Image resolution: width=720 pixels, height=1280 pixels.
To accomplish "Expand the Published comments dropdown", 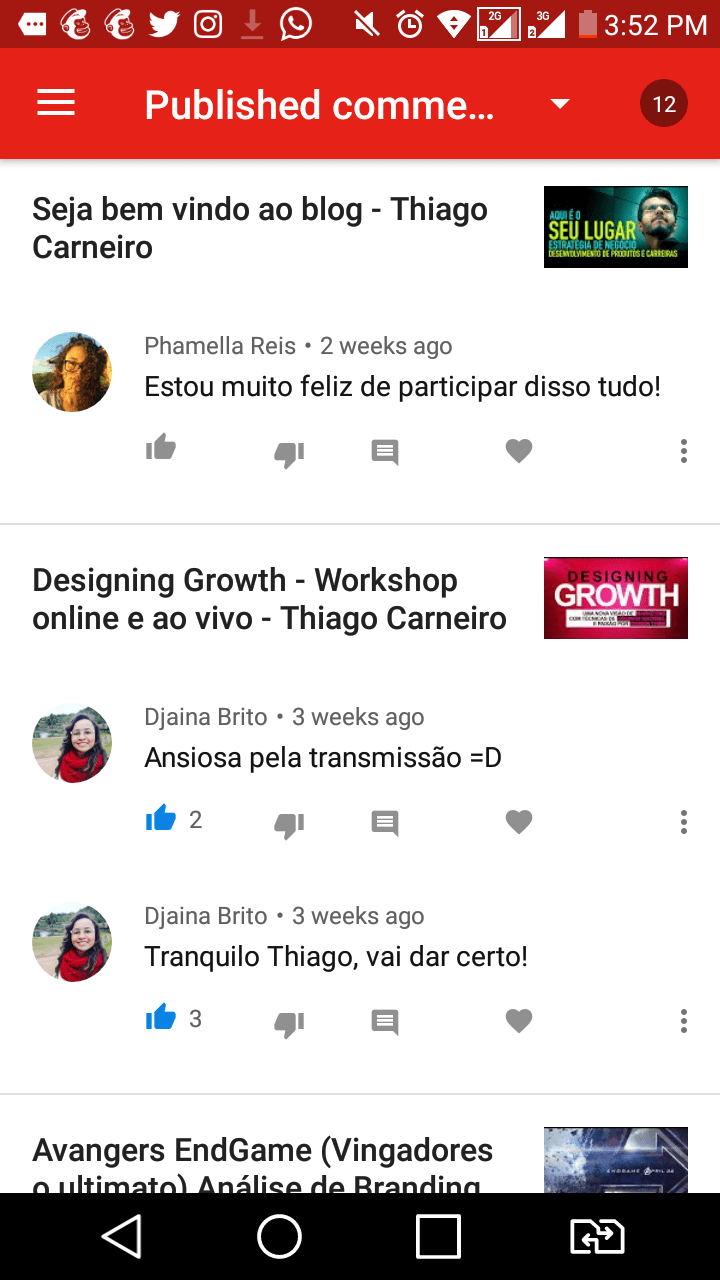I will (560, 104).
